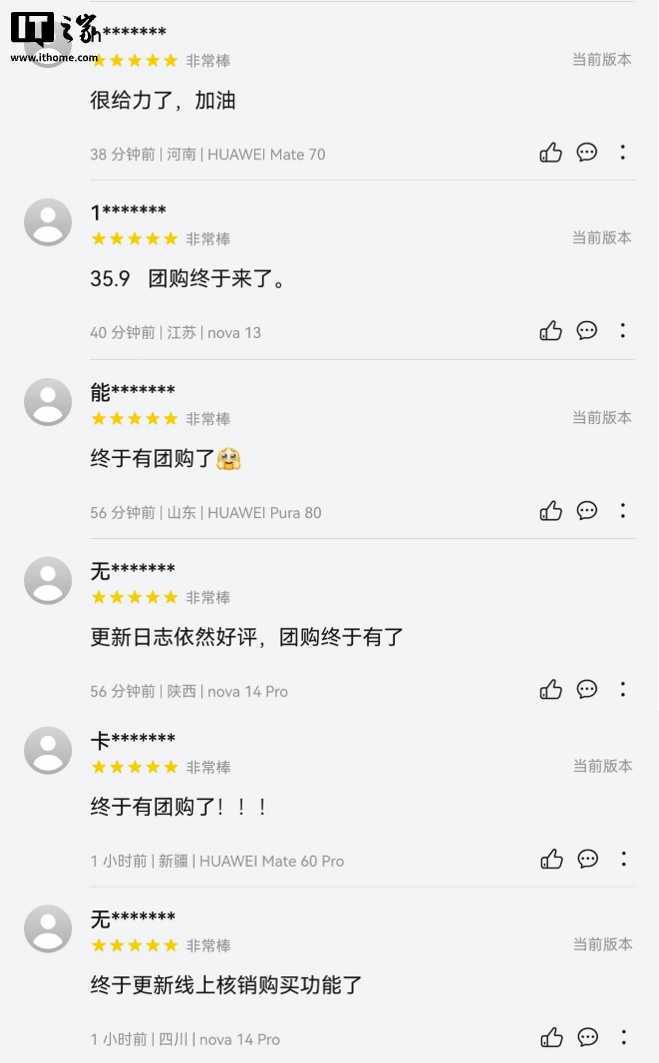Like the review "很给力了，加油"
659x1063 pixels.
[551, 153]
